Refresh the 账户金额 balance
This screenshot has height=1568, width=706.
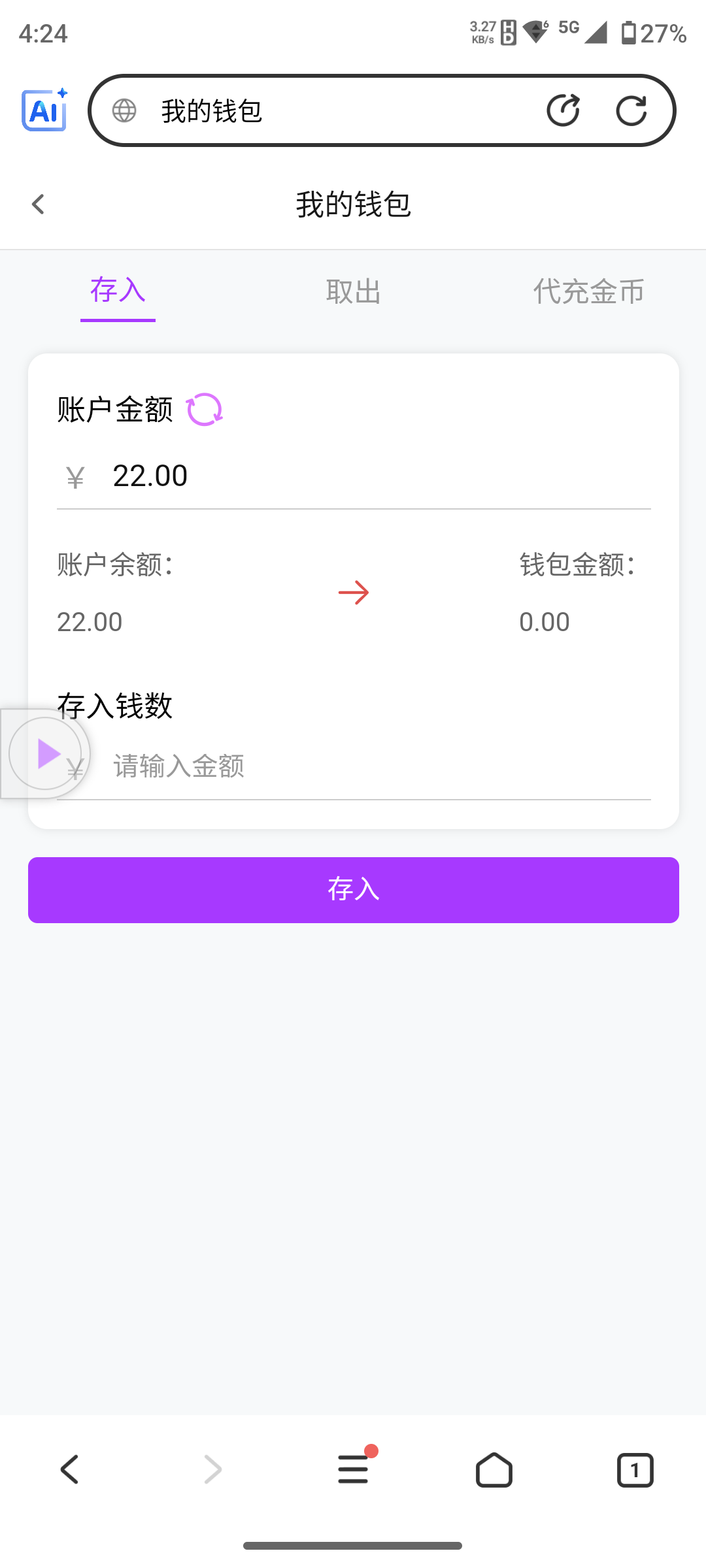[205, 410]
